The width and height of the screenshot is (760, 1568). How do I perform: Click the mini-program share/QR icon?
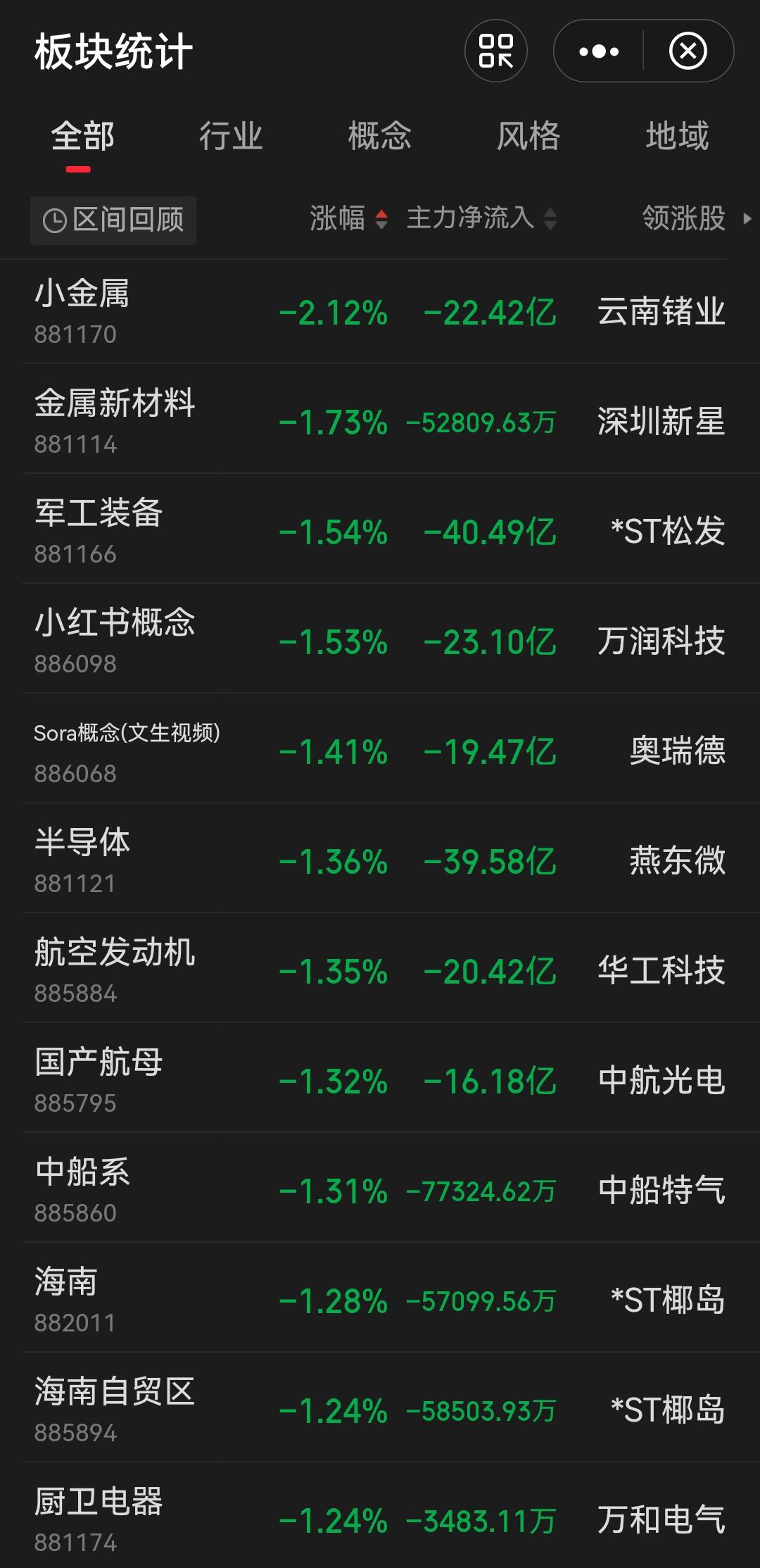495,51
